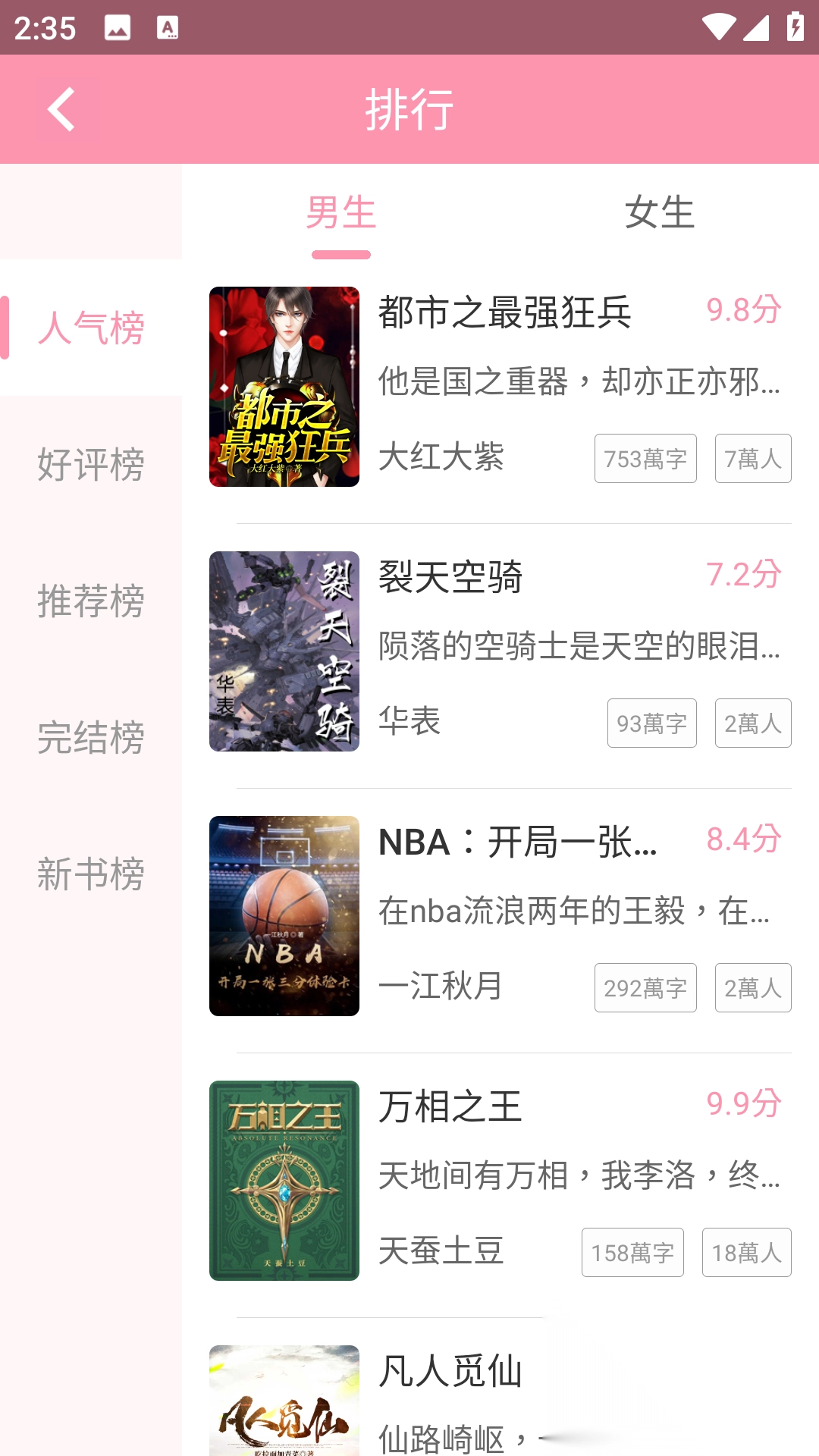Screen dimensions: 819x1456
Task: Tap the back arrow to leave 排行 page
Action: click(60, 108)
